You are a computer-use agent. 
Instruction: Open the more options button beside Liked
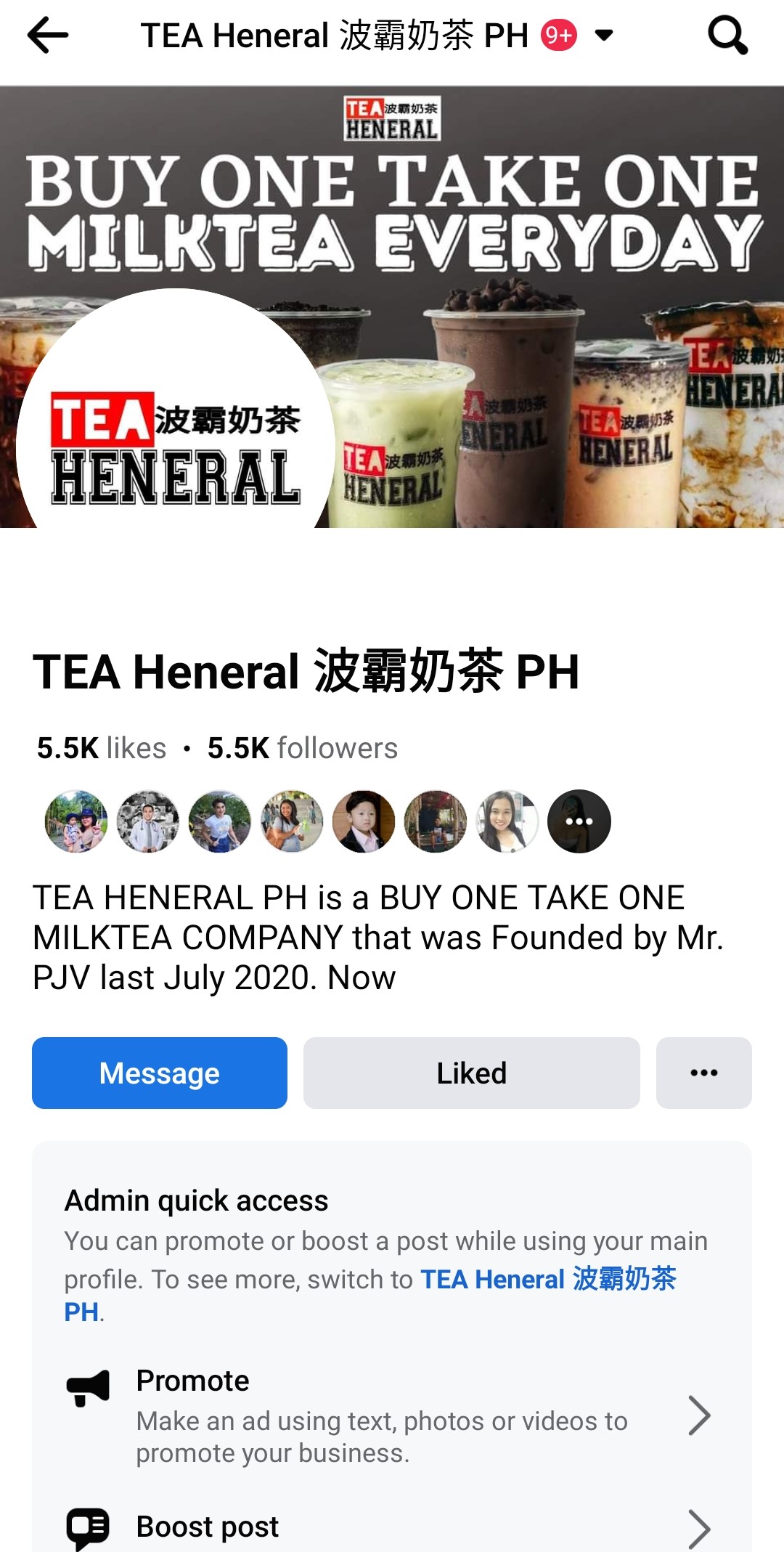pos(703,1073)
